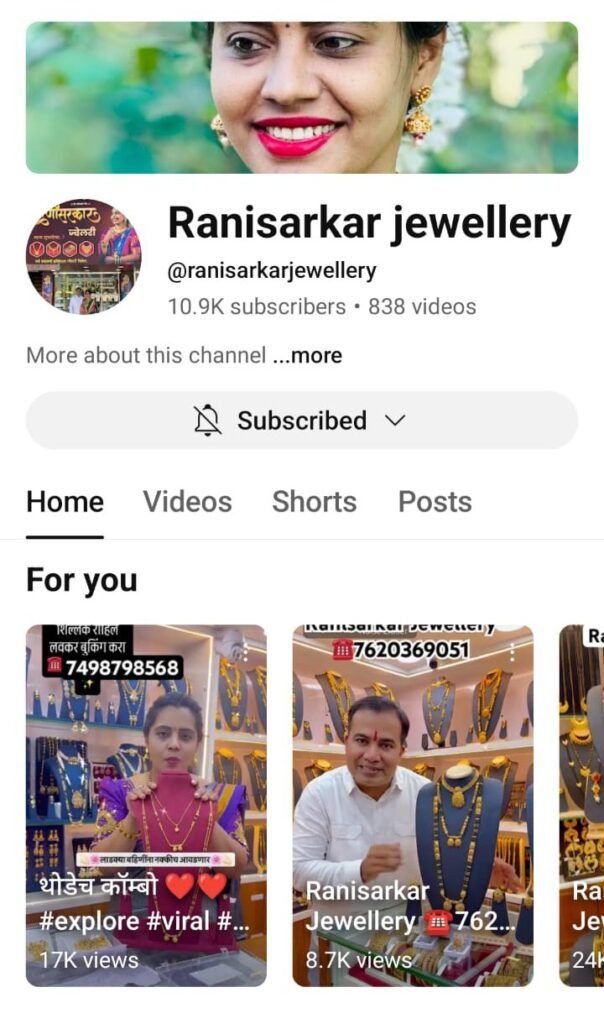Open the channel profile picture
The width and height of the screenshot is (604, 1024).
83,256
